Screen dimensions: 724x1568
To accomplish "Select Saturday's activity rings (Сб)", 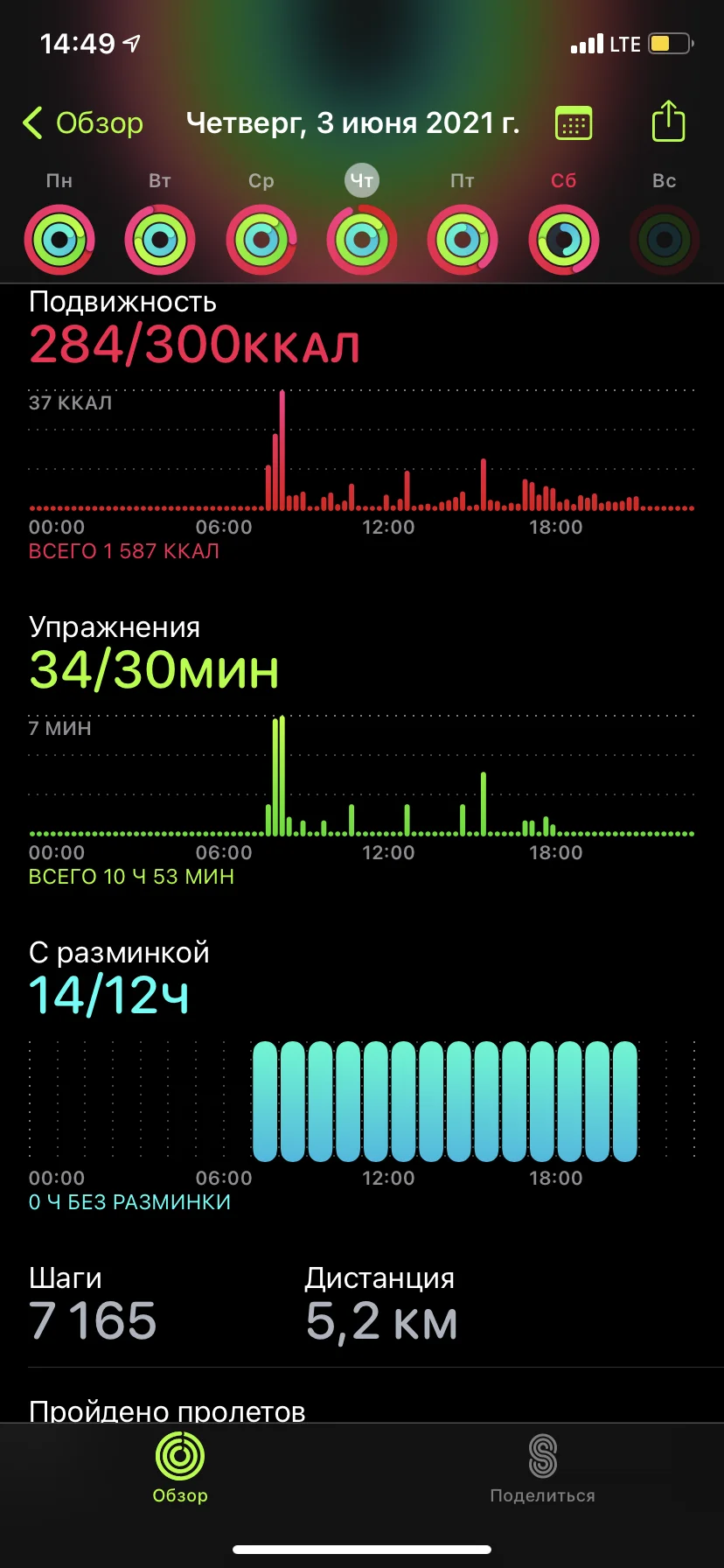I will [x=564, y=239].
